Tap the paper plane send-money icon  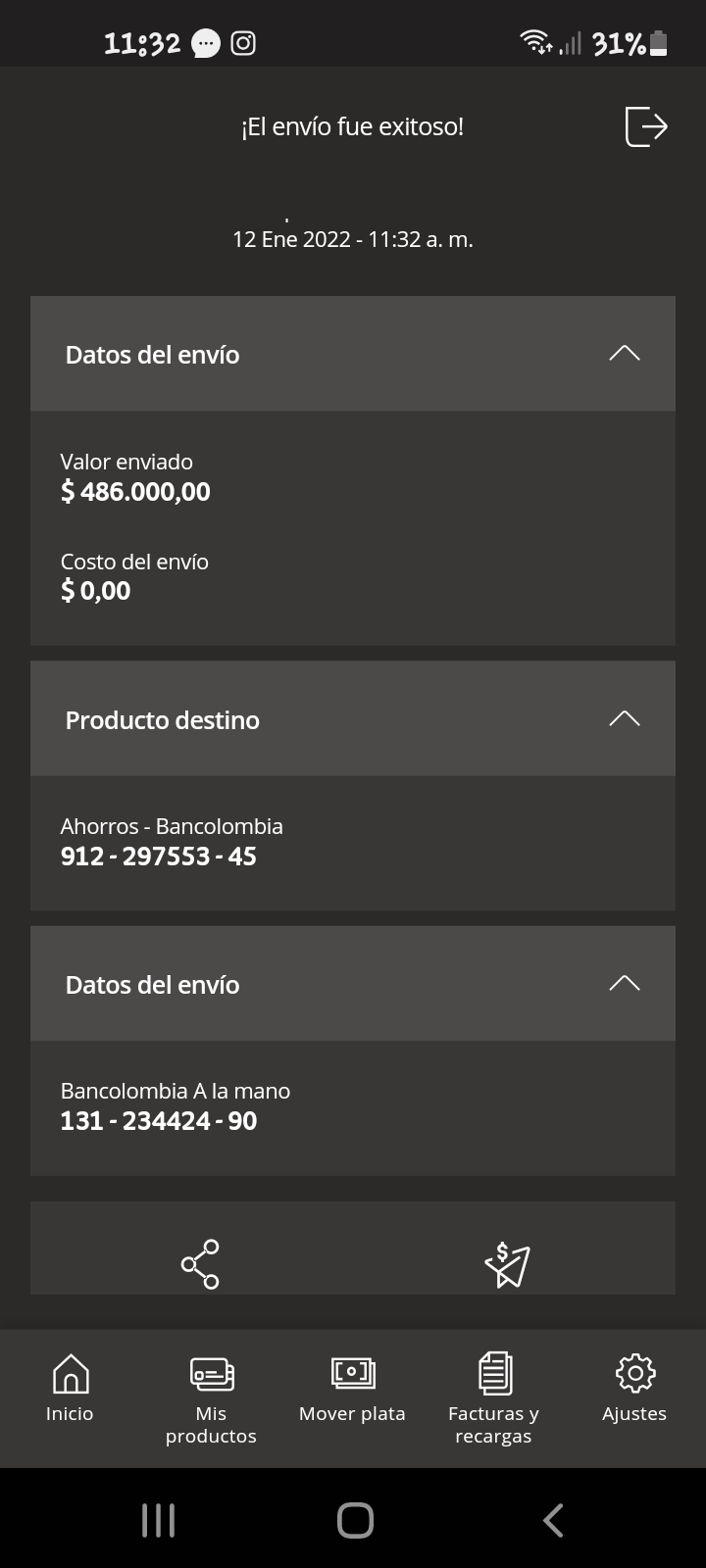coord(507,1264)
